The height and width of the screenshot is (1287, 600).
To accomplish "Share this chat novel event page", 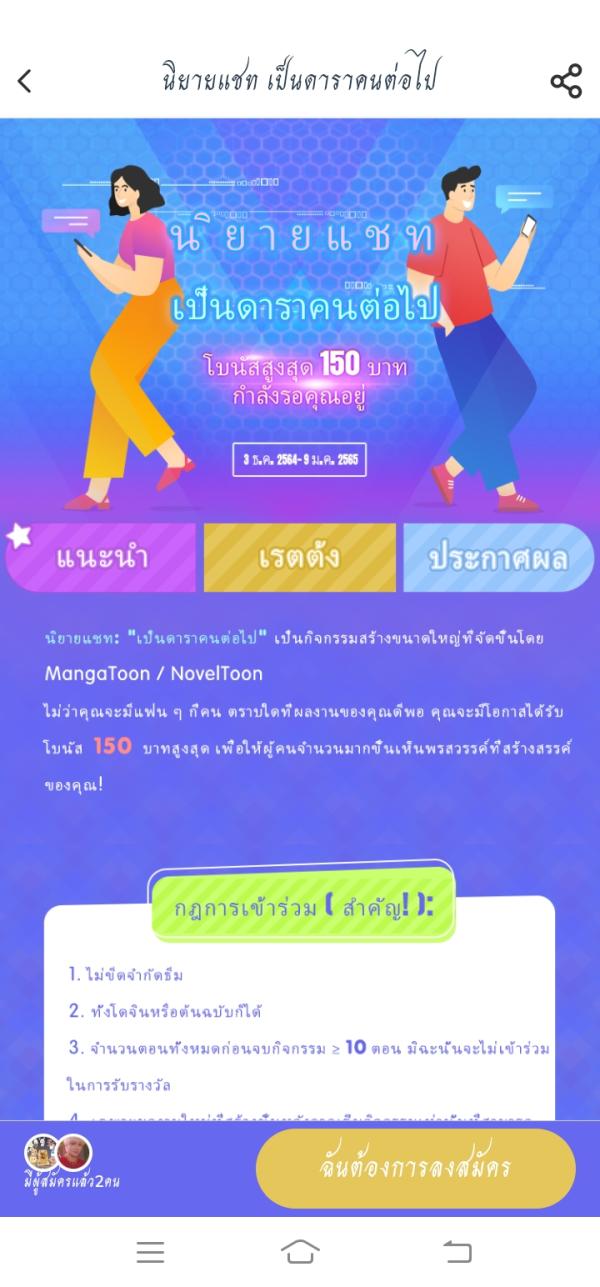I will tap(566, 81).
